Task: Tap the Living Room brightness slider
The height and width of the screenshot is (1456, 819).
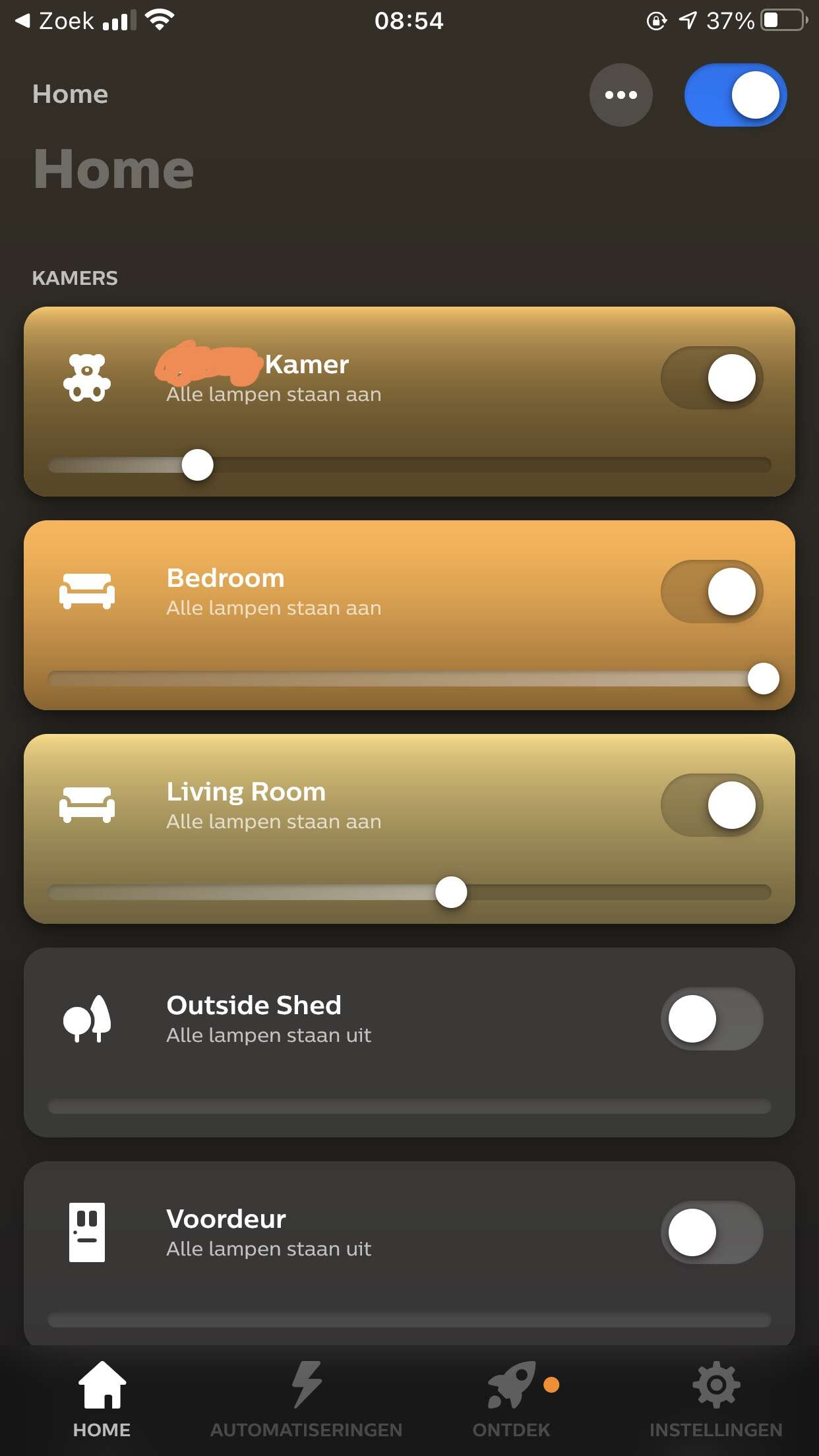Action: [409, 892]
